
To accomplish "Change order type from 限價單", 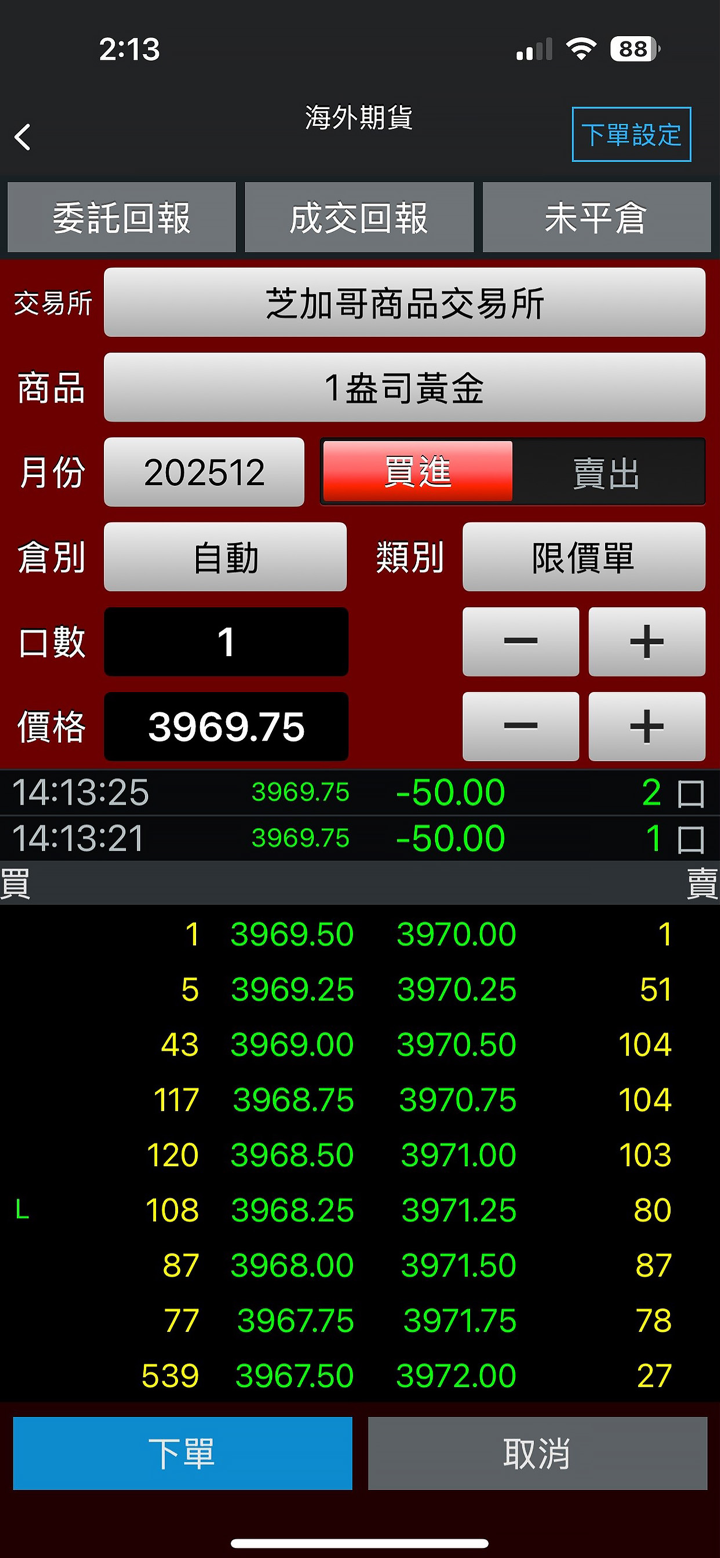I will (x=583, y=557).
